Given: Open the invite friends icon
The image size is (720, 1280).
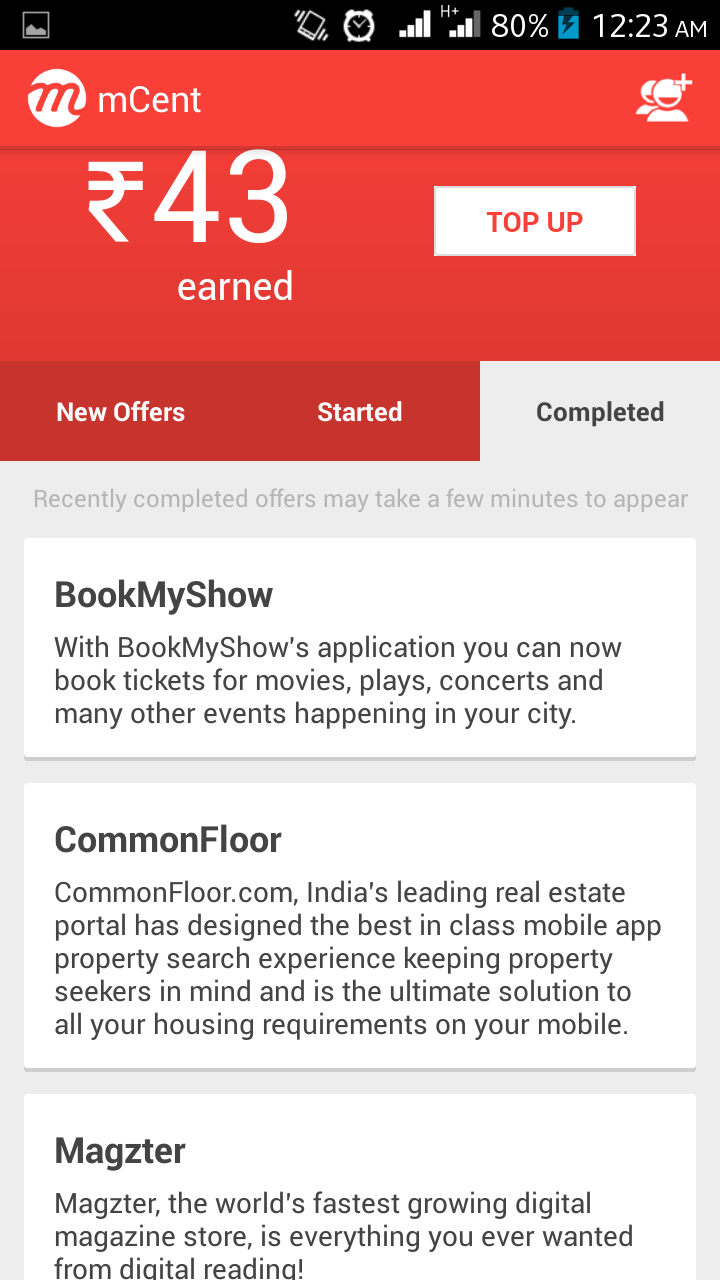Looking at the screenshot, I should 664,98.
